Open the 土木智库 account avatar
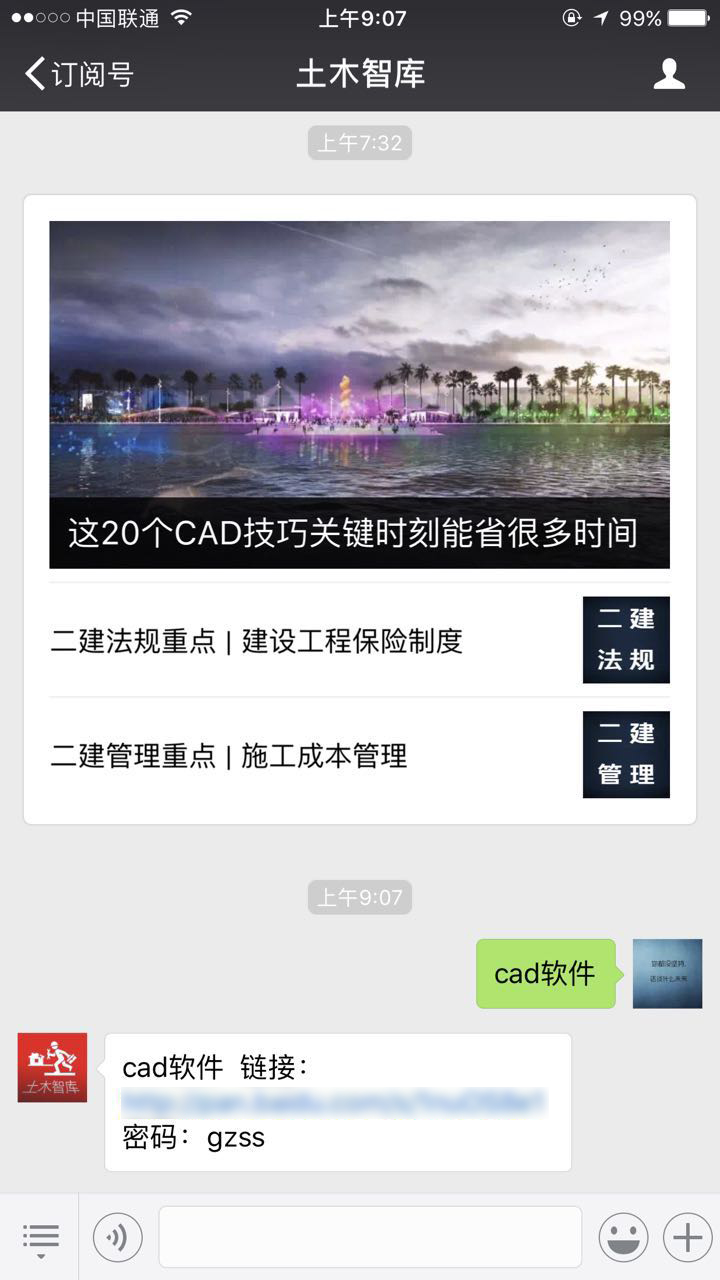720x1280 pixels. click(52, 1067)
